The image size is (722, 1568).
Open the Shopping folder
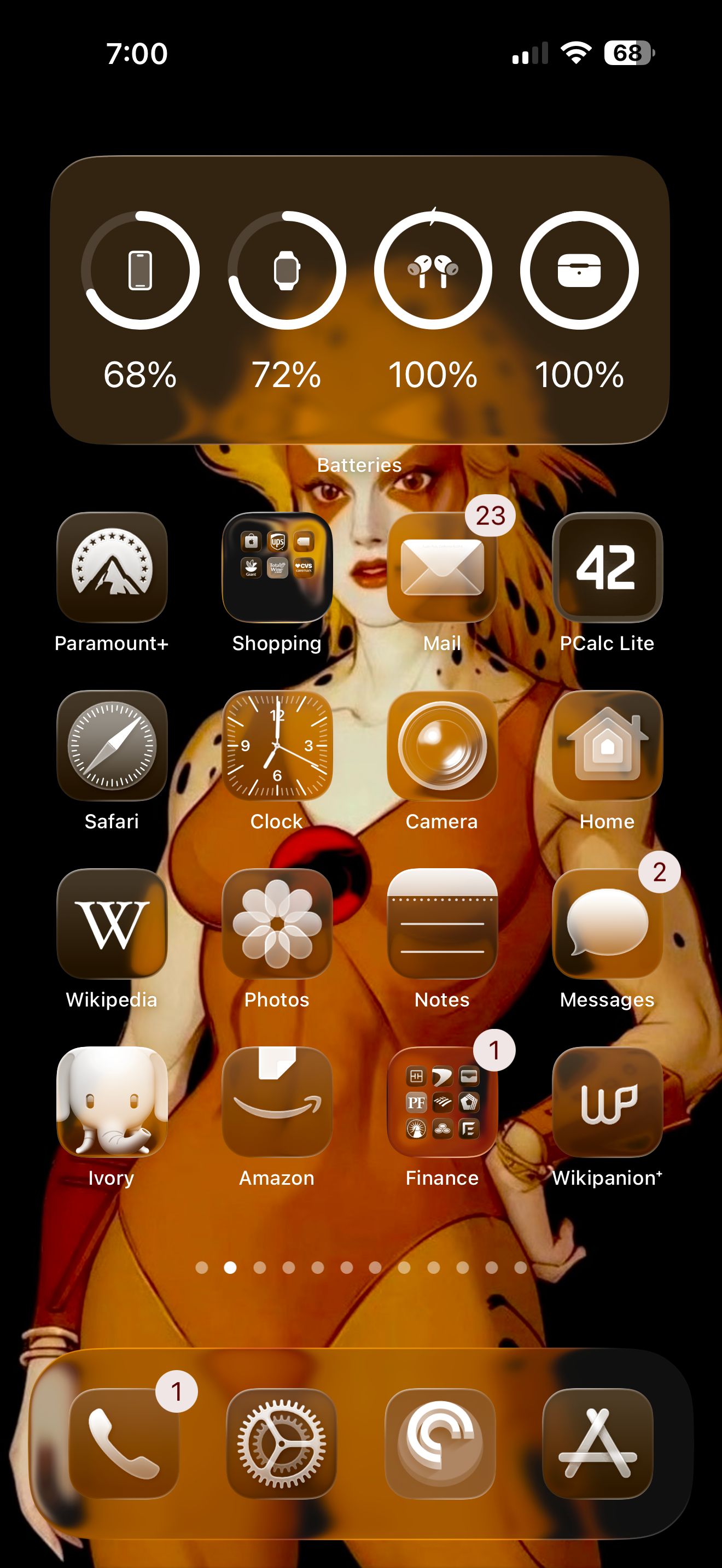(277, 567)
